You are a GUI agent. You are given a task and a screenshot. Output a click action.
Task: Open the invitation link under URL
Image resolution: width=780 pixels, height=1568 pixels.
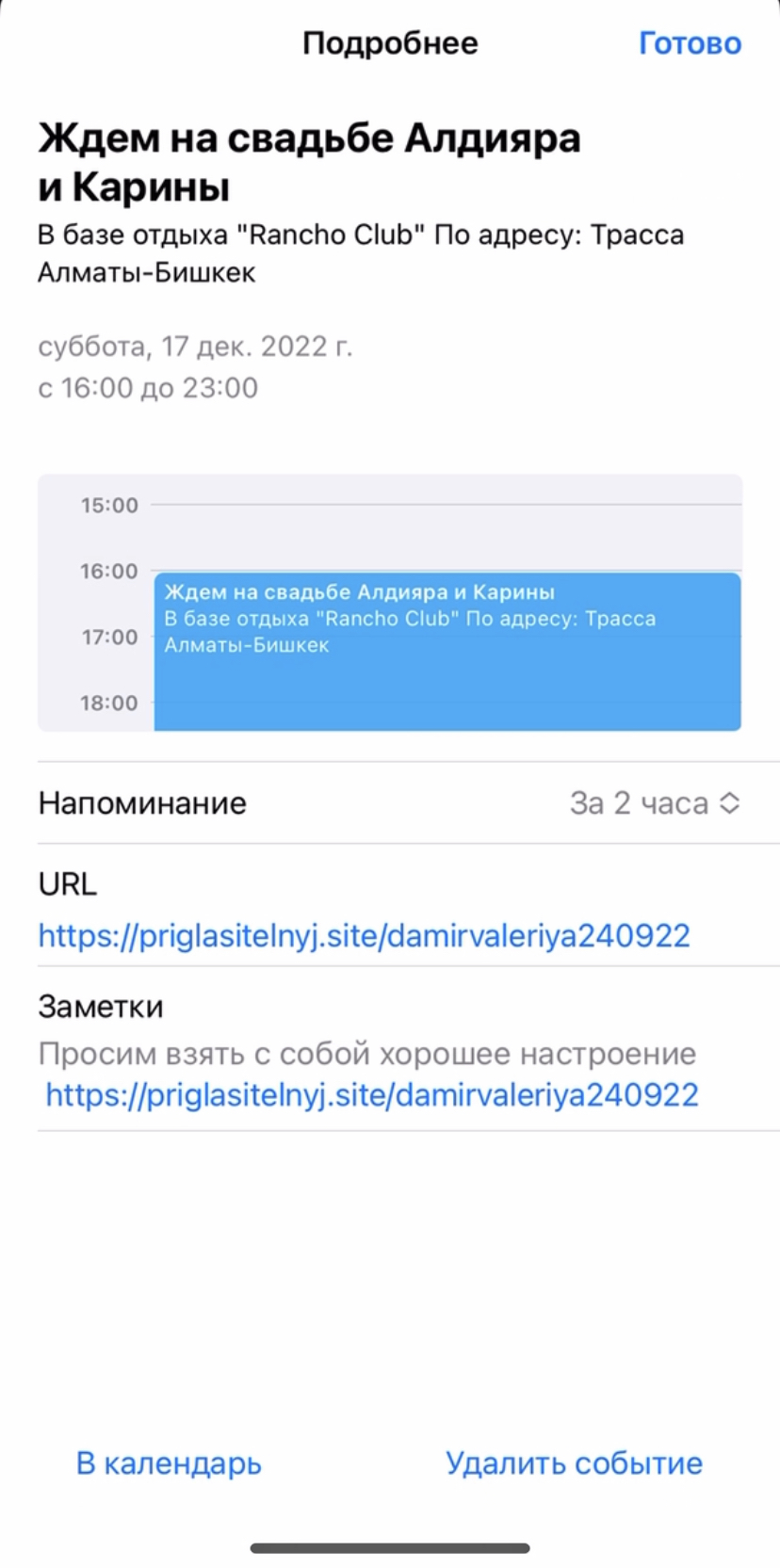pos(364,935)
